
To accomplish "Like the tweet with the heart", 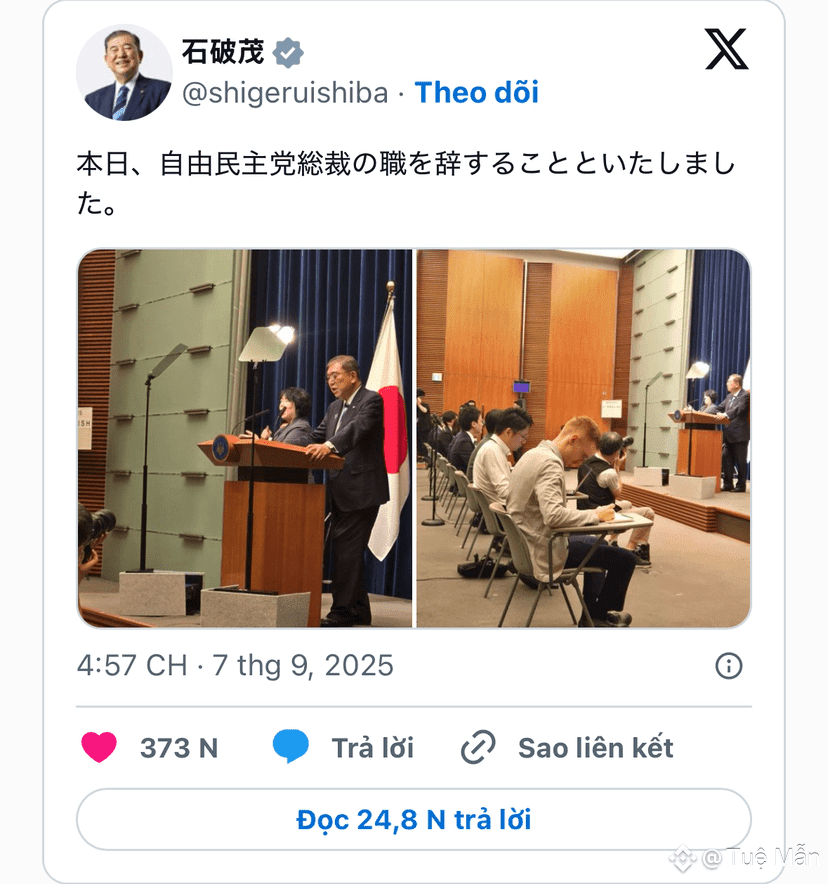I will click(x=99, y=748).
